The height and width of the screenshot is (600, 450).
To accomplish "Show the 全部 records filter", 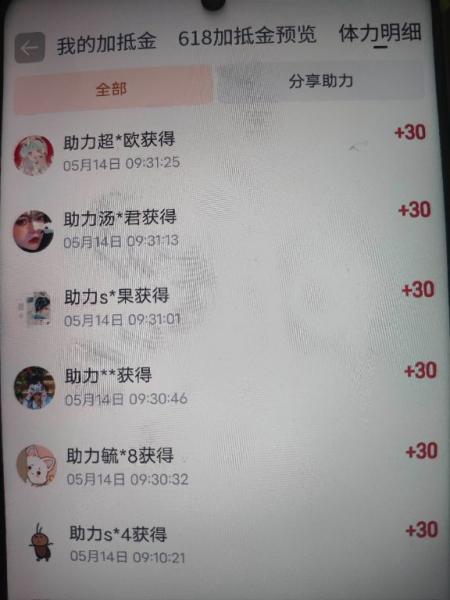I will 112,90.
